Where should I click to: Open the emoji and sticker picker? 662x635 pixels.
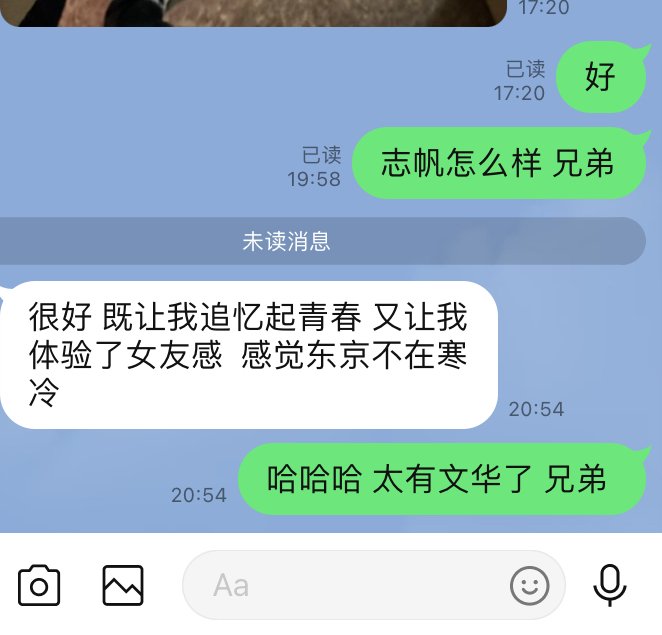click(529, 585)
